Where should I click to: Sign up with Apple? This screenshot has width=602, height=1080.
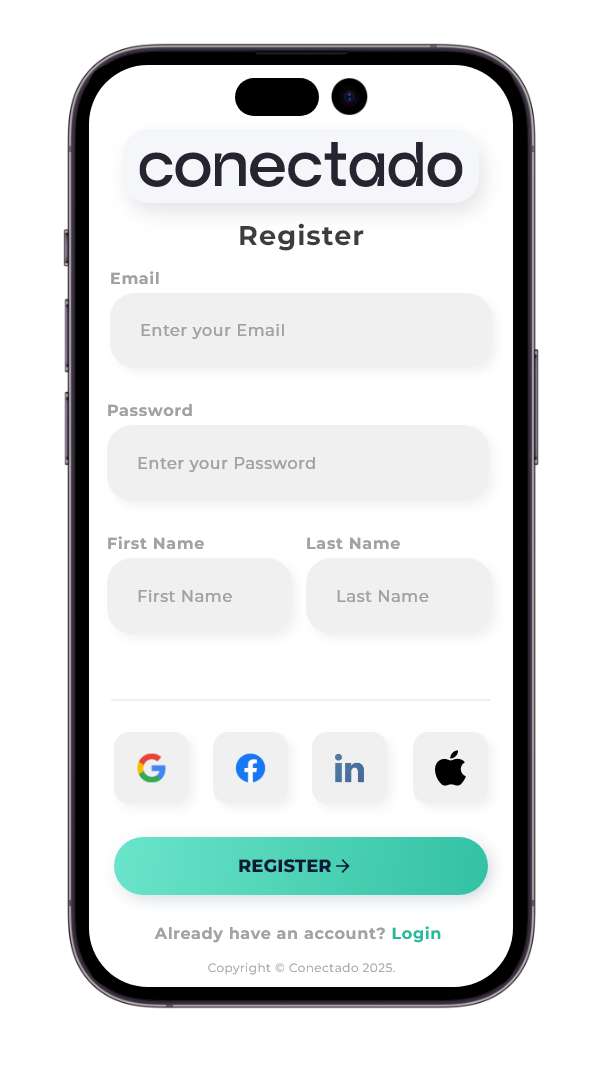(450, 768)
